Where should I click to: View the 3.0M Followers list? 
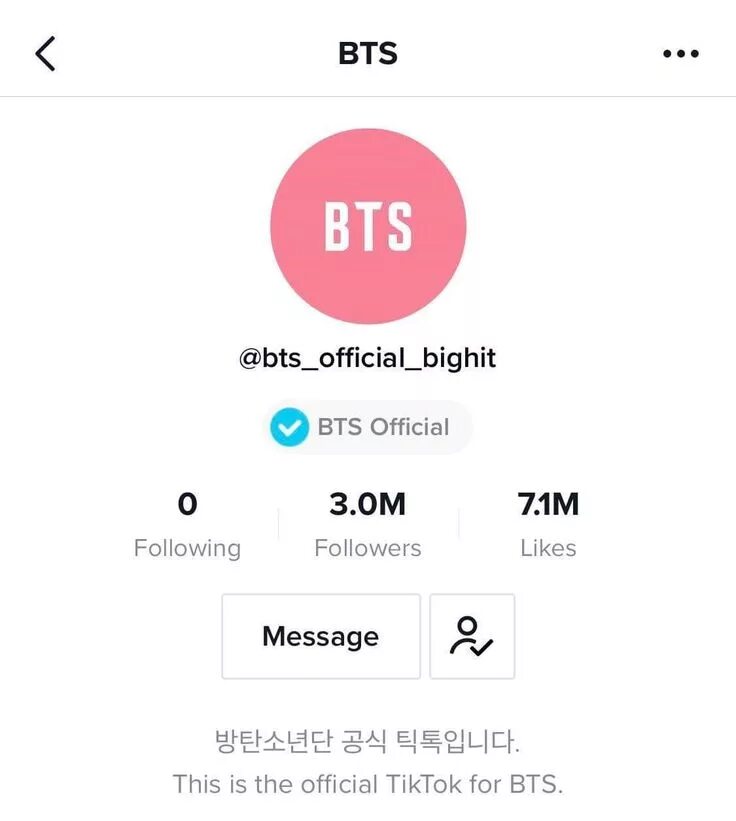pyautogui.click(x=368, y=526)
